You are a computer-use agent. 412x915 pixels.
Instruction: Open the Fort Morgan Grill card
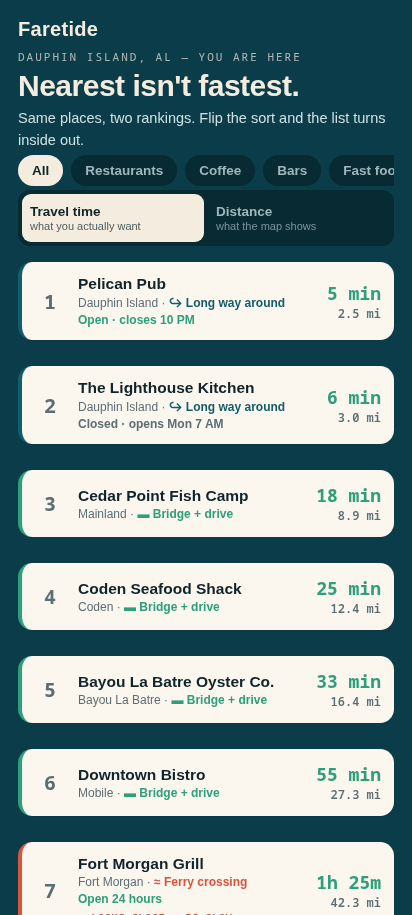(206, 879)
